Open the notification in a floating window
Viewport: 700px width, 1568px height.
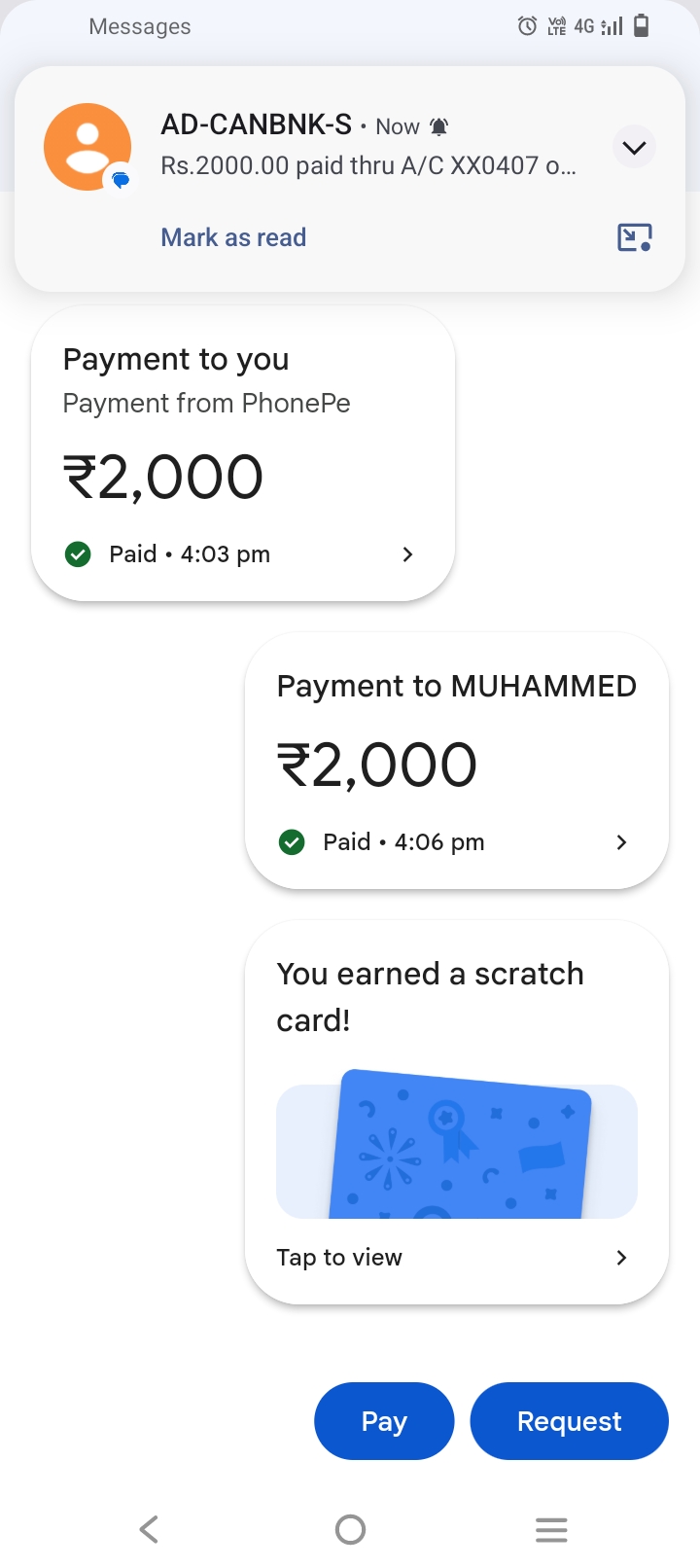634,237
